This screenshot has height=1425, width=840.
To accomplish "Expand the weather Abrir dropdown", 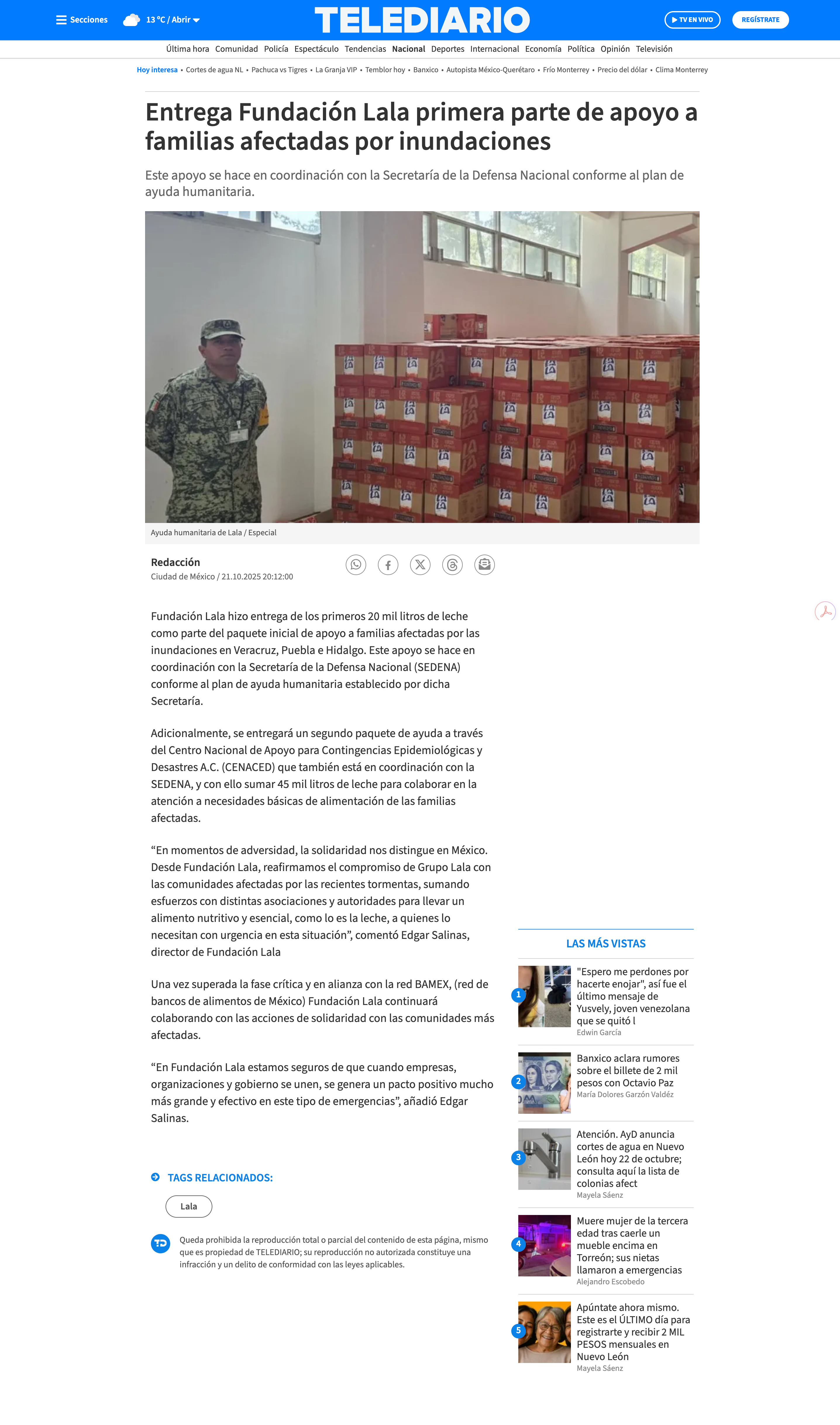I will (x=173, y=20).
